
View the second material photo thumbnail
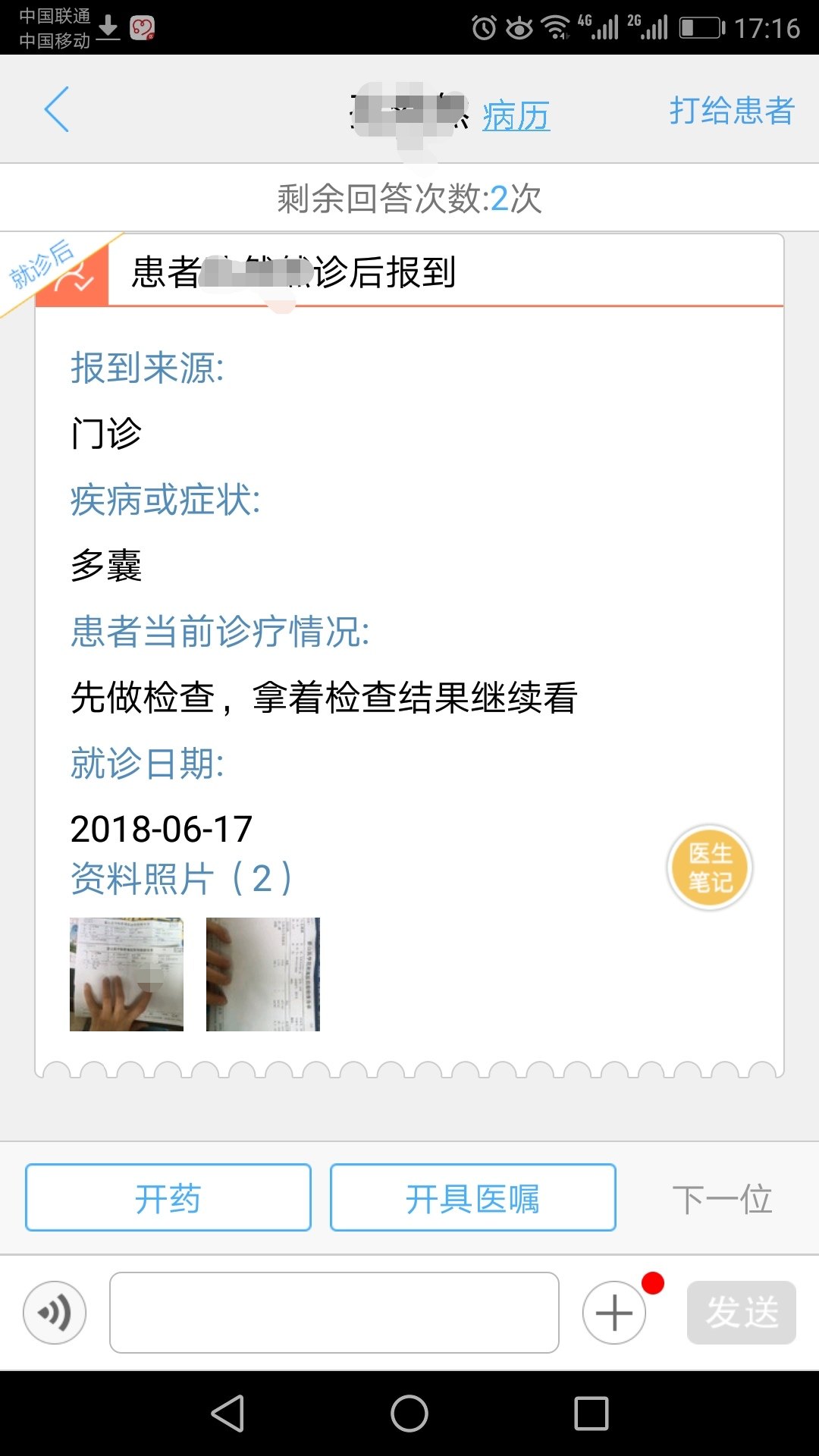click(x=263, y=974)
